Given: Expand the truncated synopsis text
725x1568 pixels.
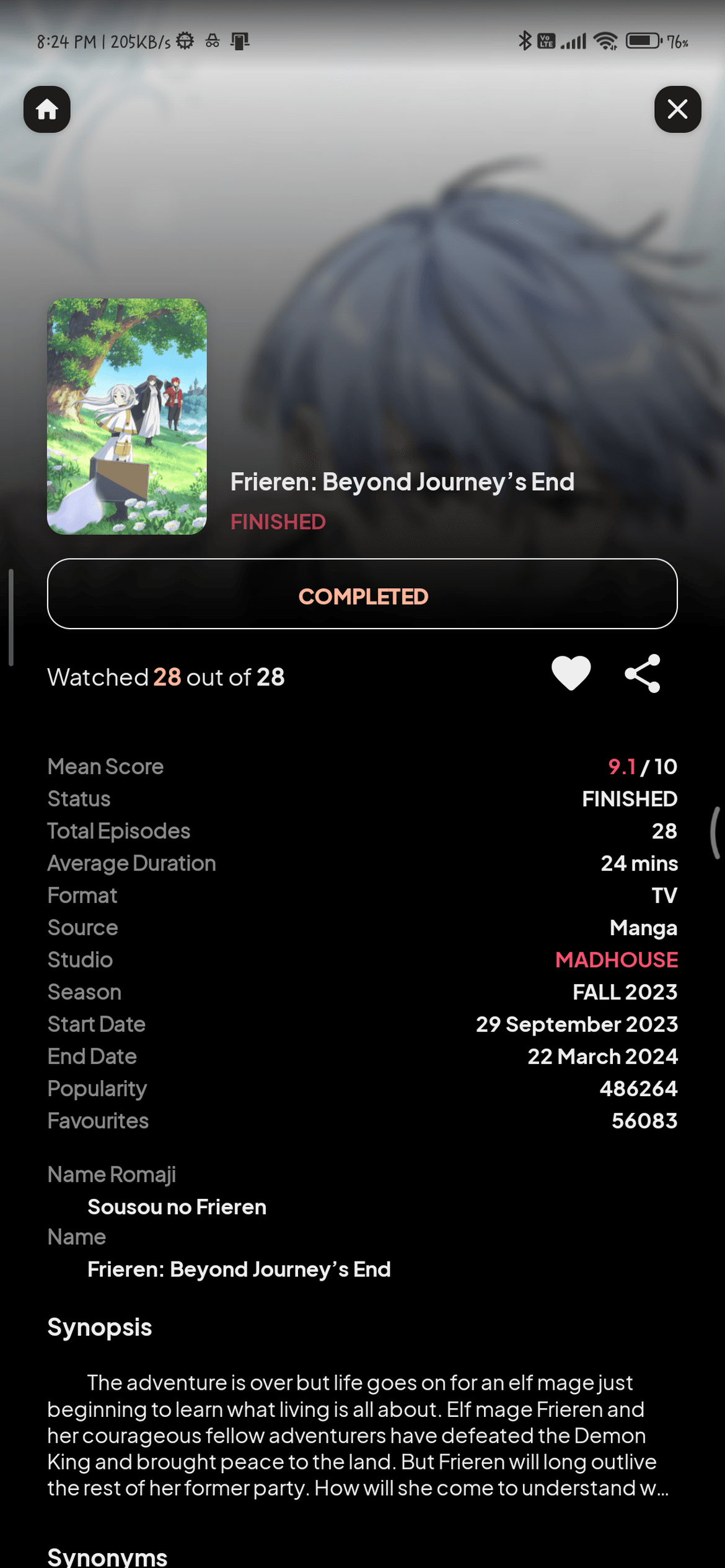Looking at the screenshot, I should click(x=358, y=1435).
